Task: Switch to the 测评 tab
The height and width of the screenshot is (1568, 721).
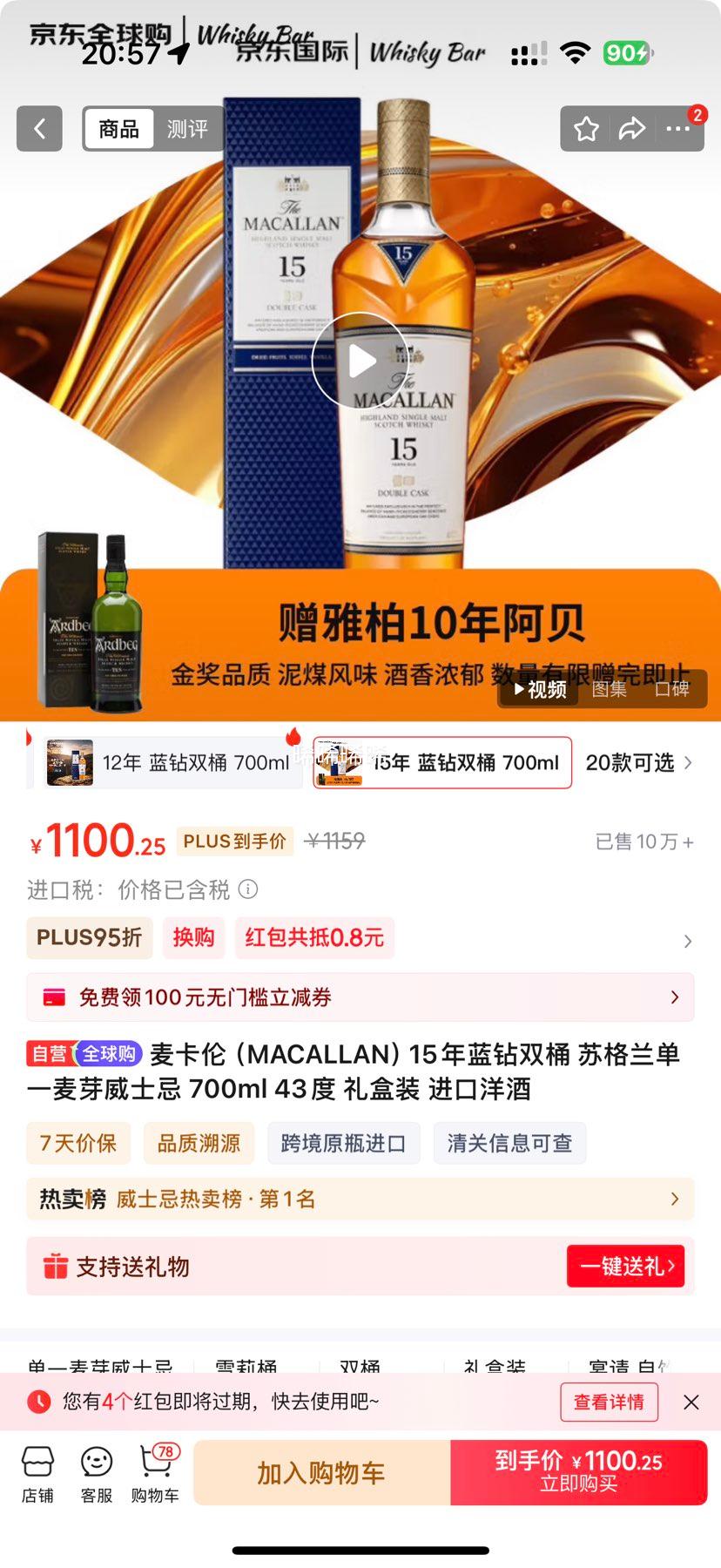Action: [x=187, y=129]
